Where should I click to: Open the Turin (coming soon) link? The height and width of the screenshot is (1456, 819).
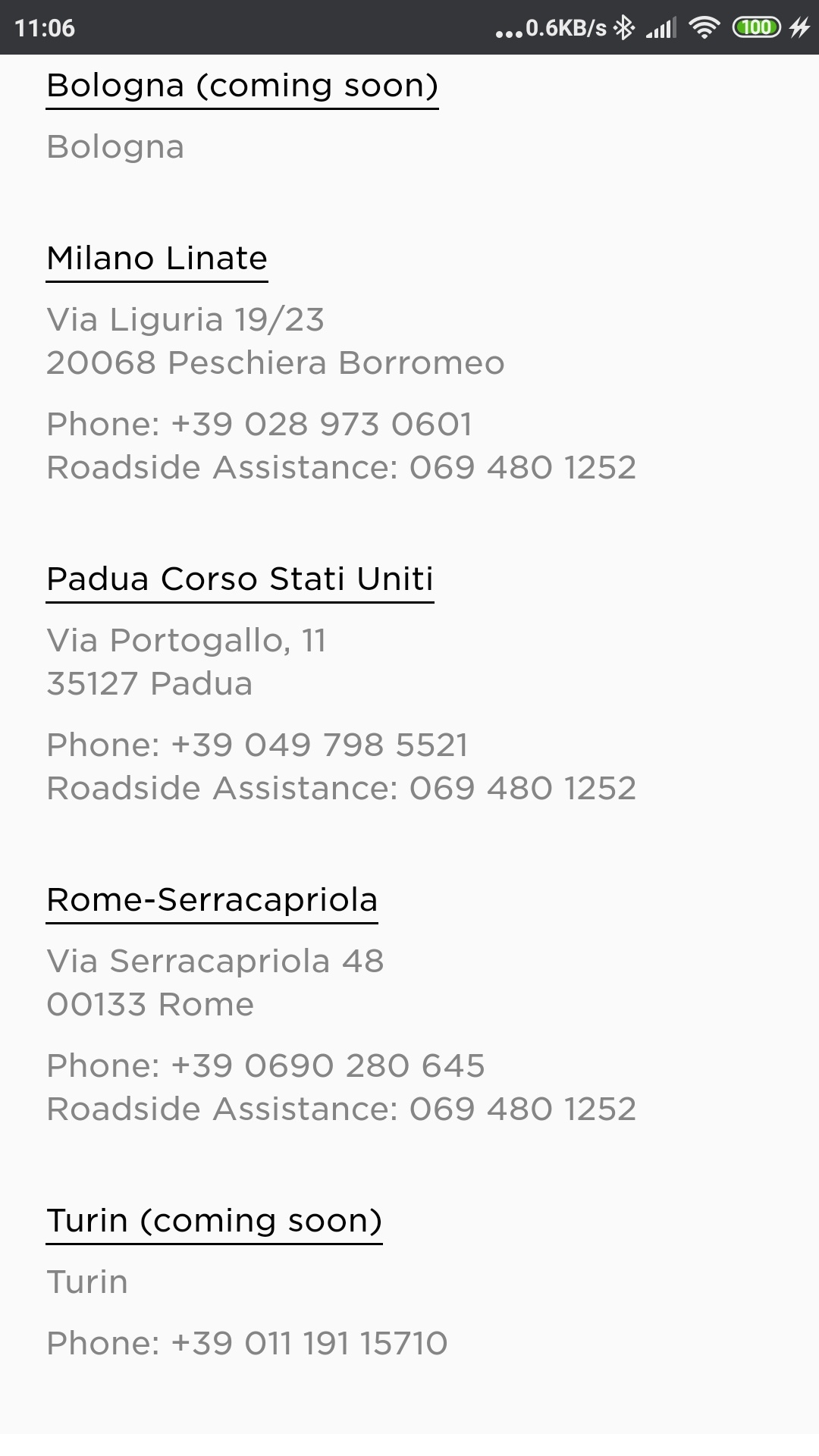214,1222
